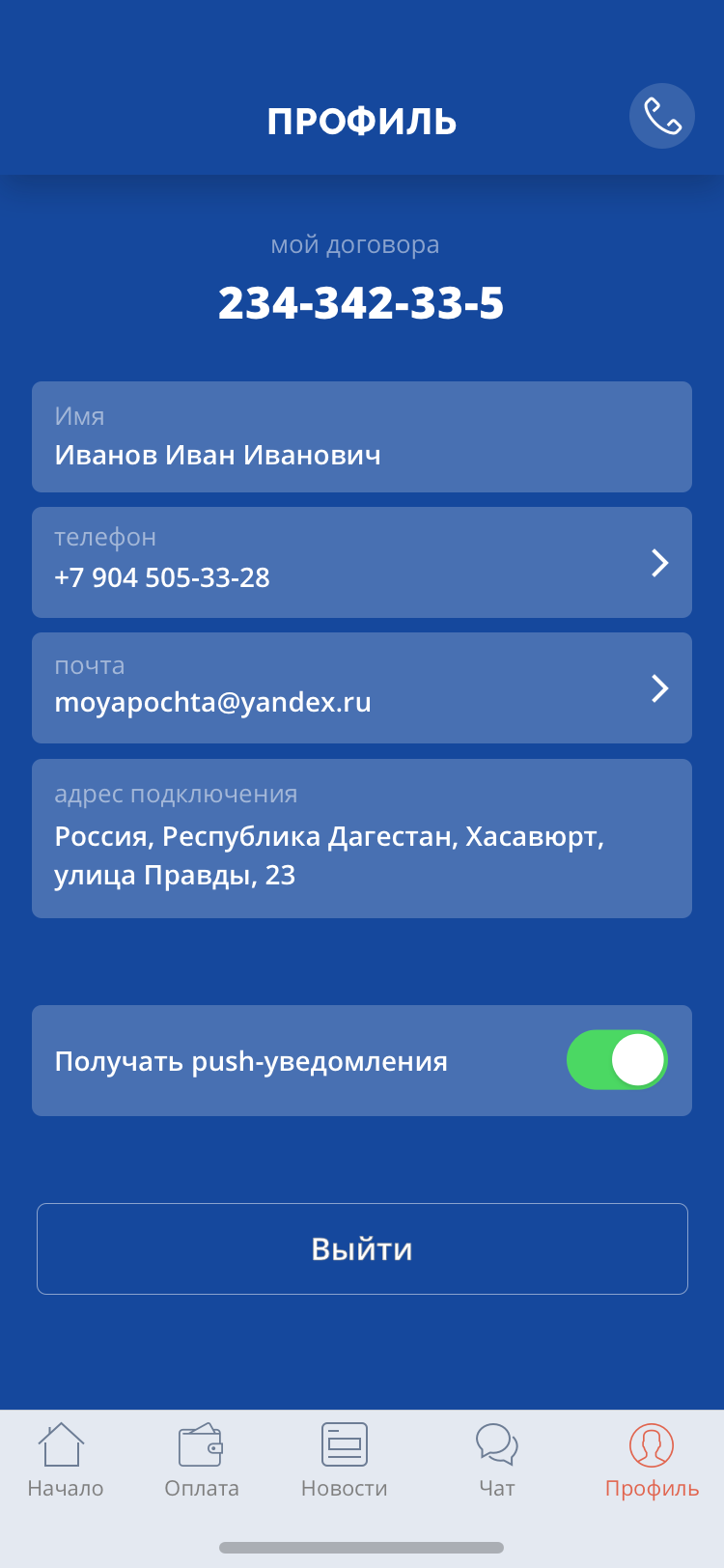Switch to the Чат tab
The image size is (724, 1568).
click(497, 1460)
